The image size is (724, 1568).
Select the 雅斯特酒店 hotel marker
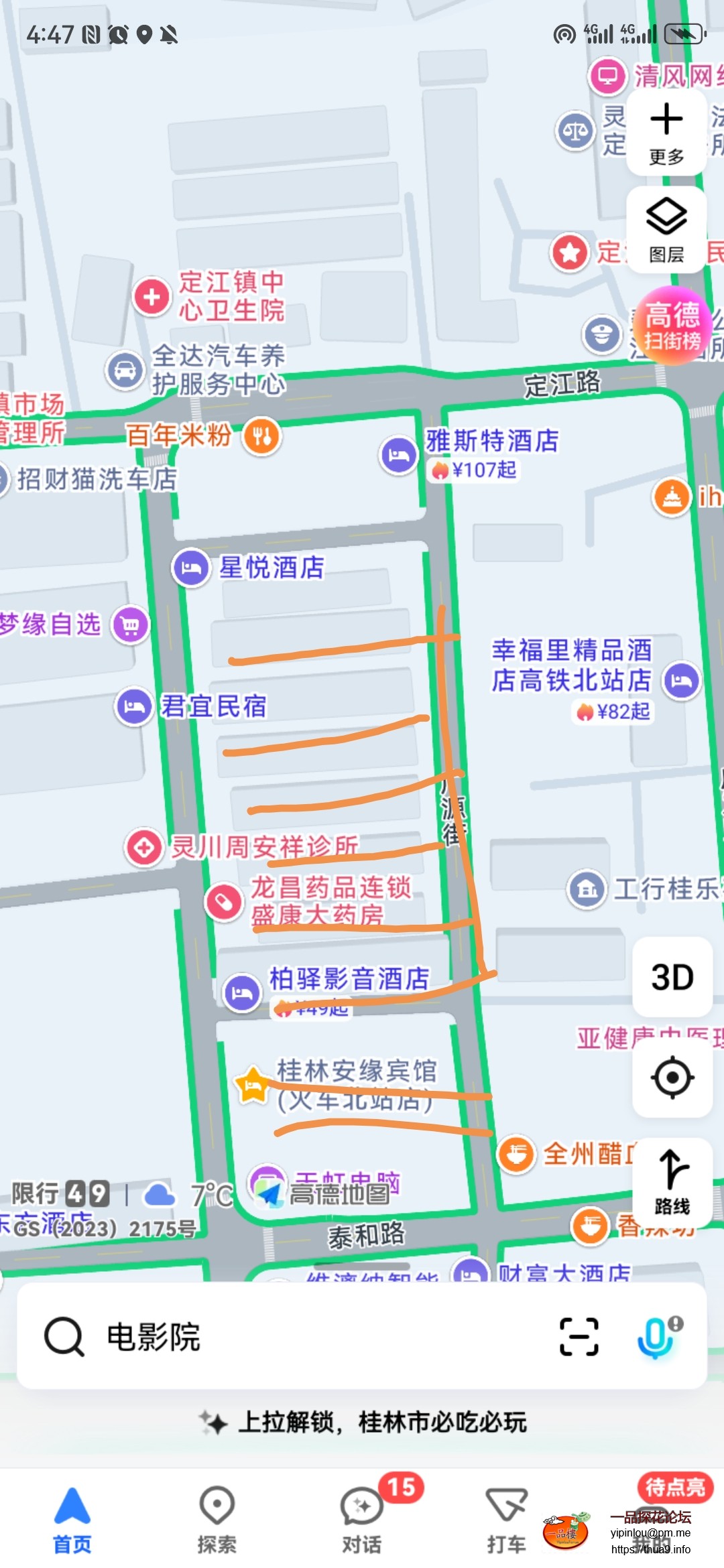point(400,455)
